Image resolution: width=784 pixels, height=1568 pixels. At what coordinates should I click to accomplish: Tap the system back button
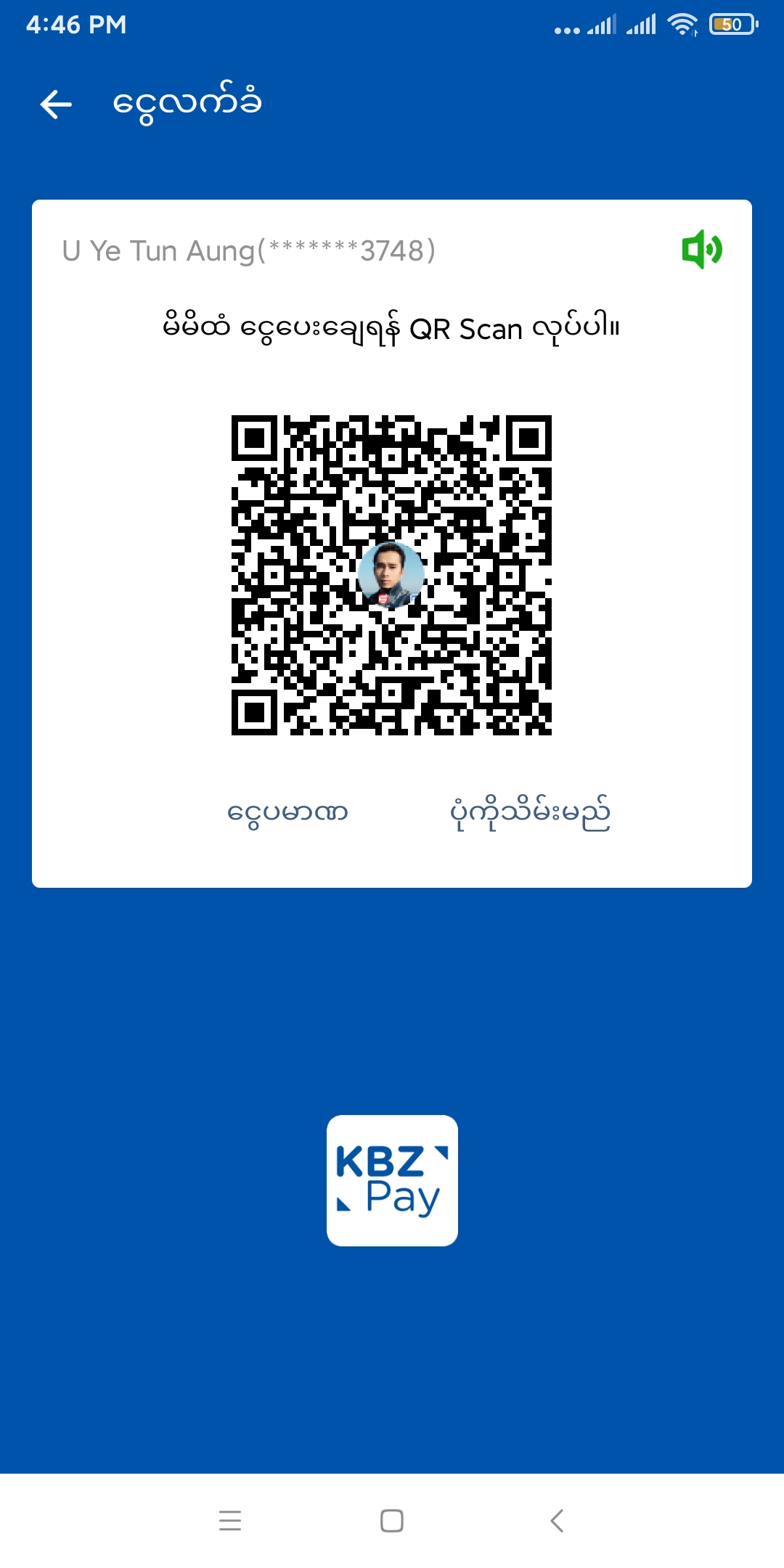pos(557,1520)
